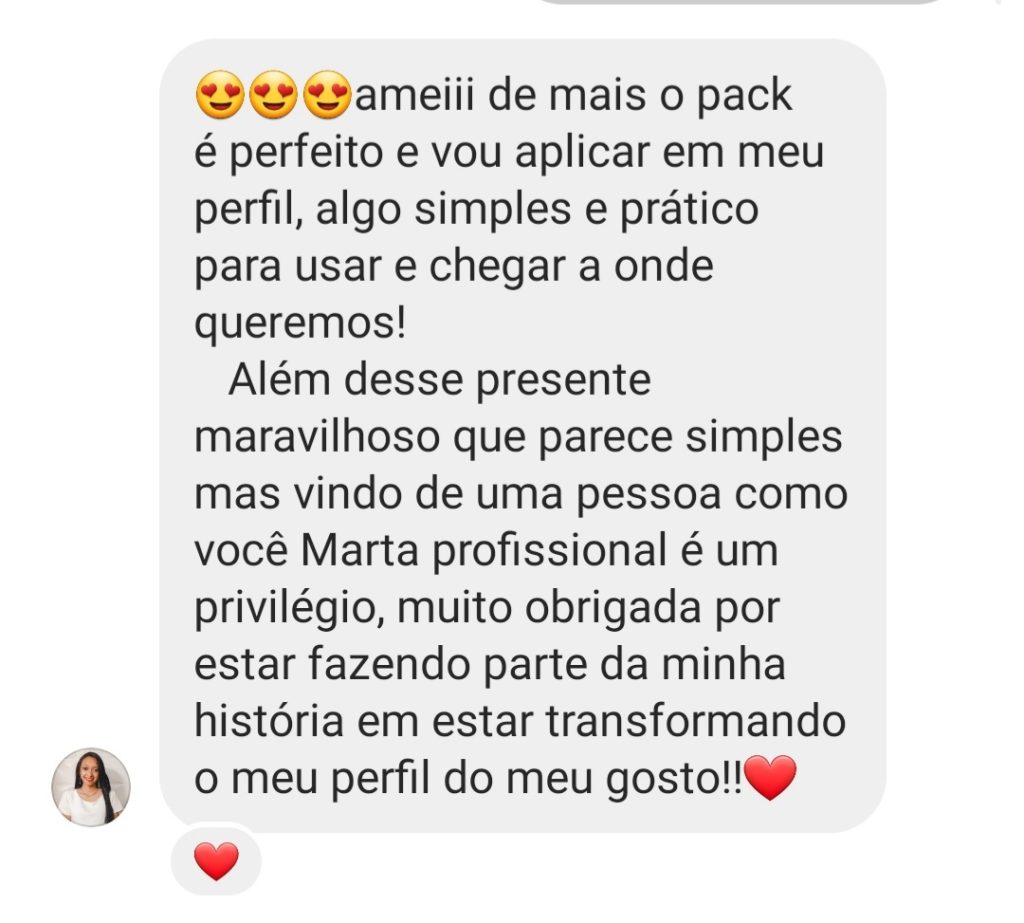Open the sender's profile picture

pos(91,786)
